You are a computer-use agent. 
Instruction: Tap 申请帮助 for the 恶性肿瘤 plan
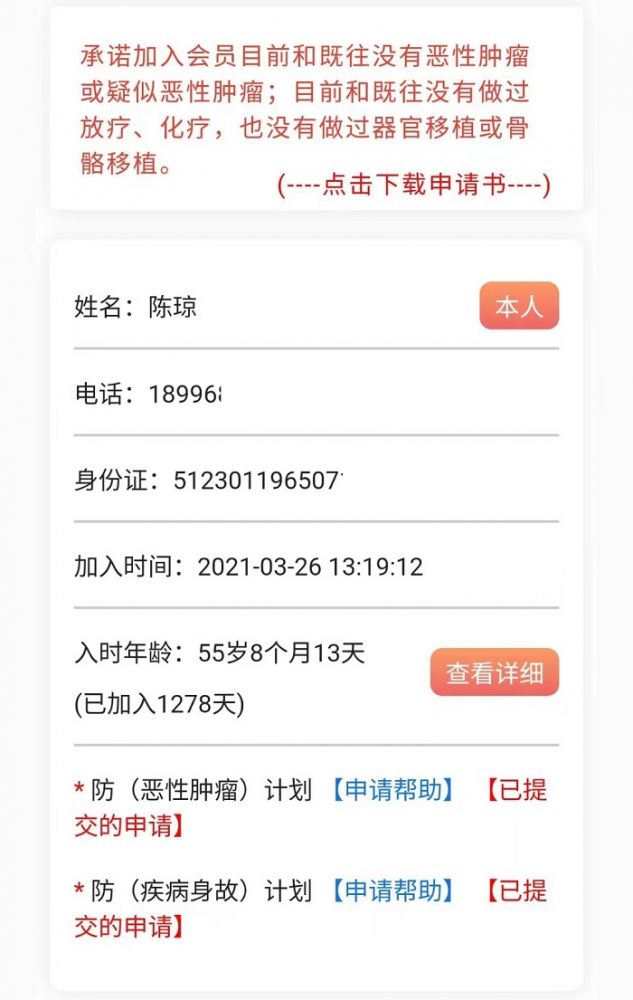[x=393, y=790]
